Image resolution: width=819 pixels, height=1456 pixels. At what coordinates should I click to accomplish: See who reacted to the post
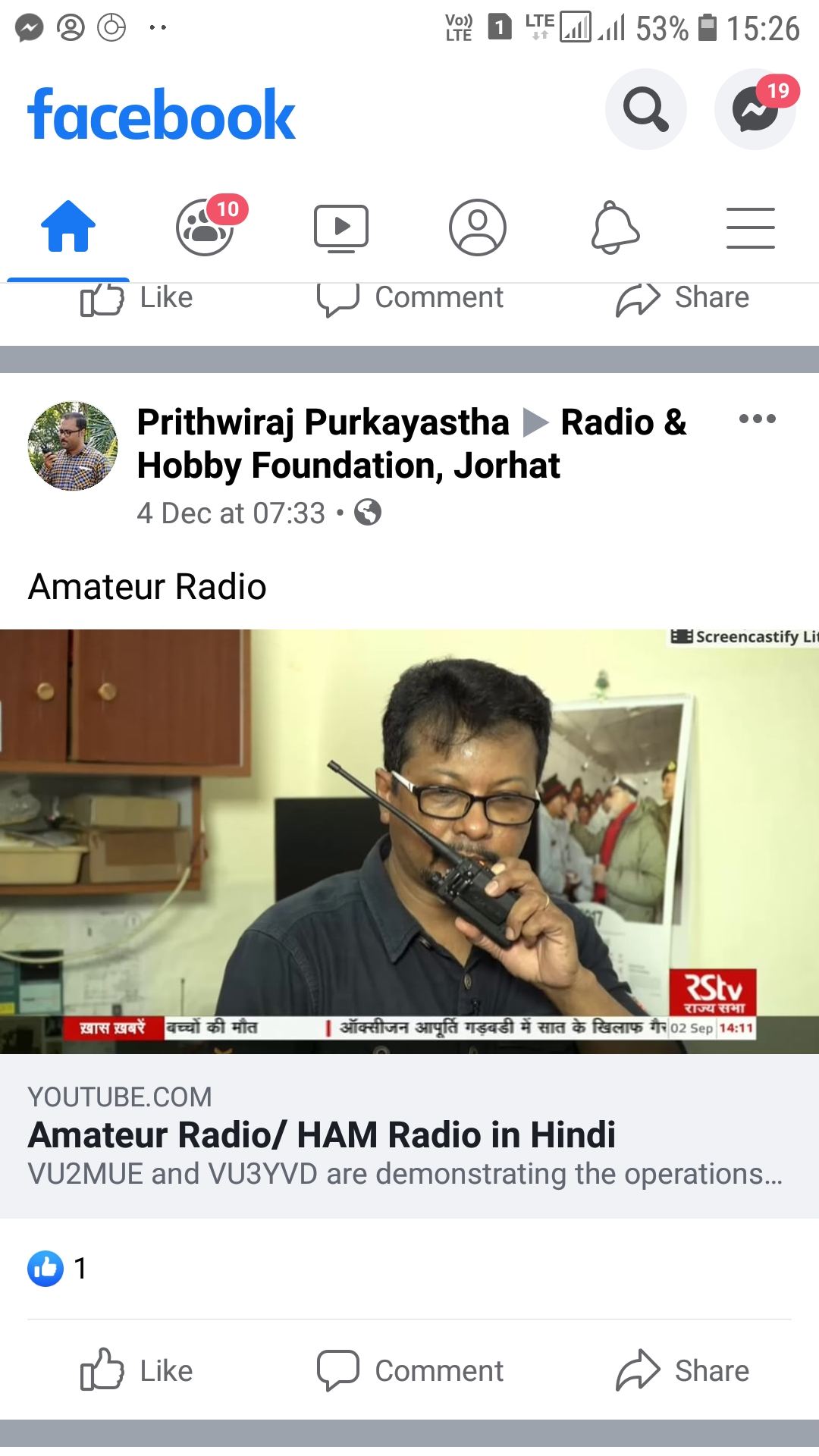[x=58, y=1269]
